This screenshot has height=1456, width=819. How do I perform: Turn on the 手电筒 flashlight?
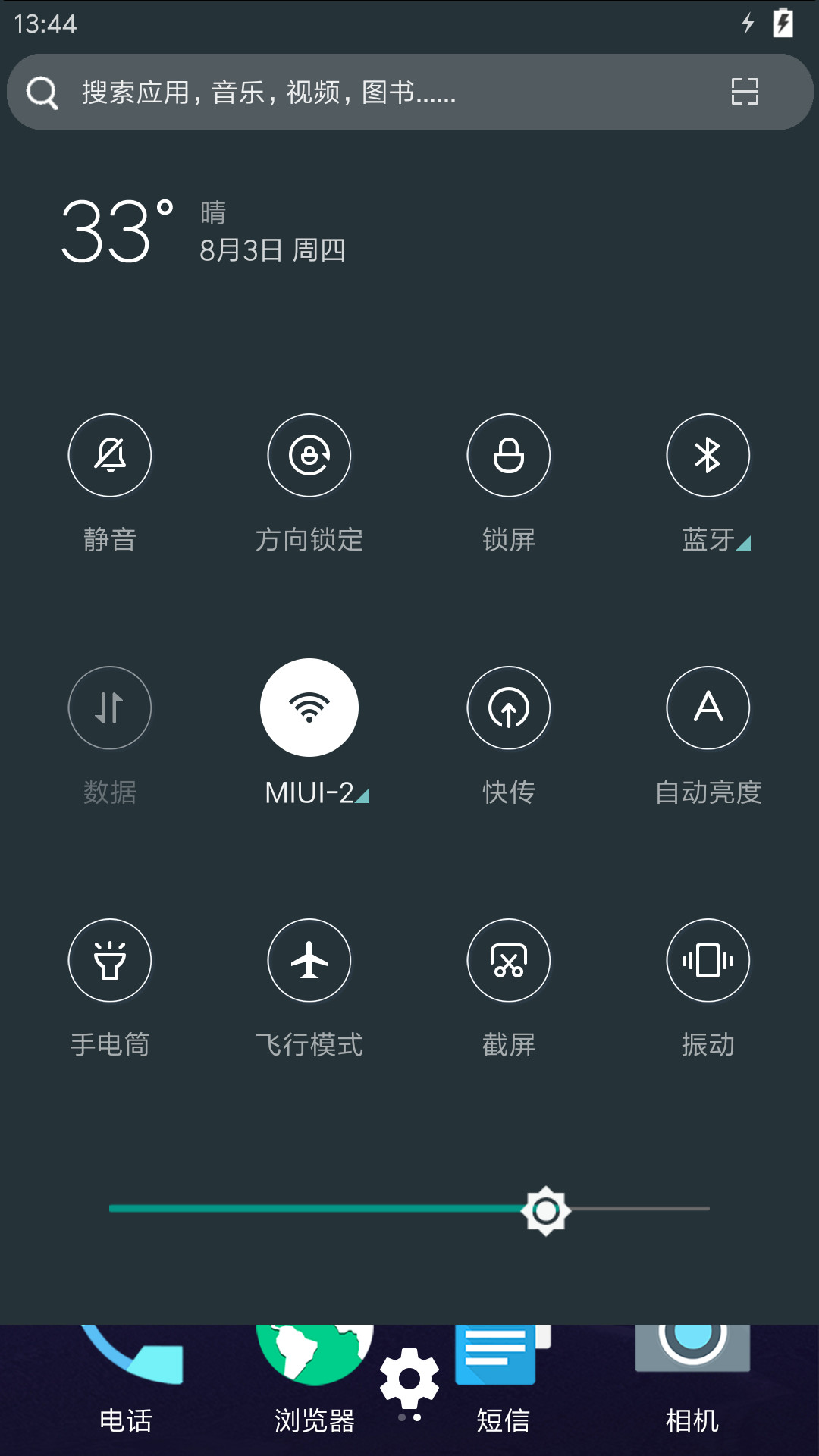pos(110,960)
